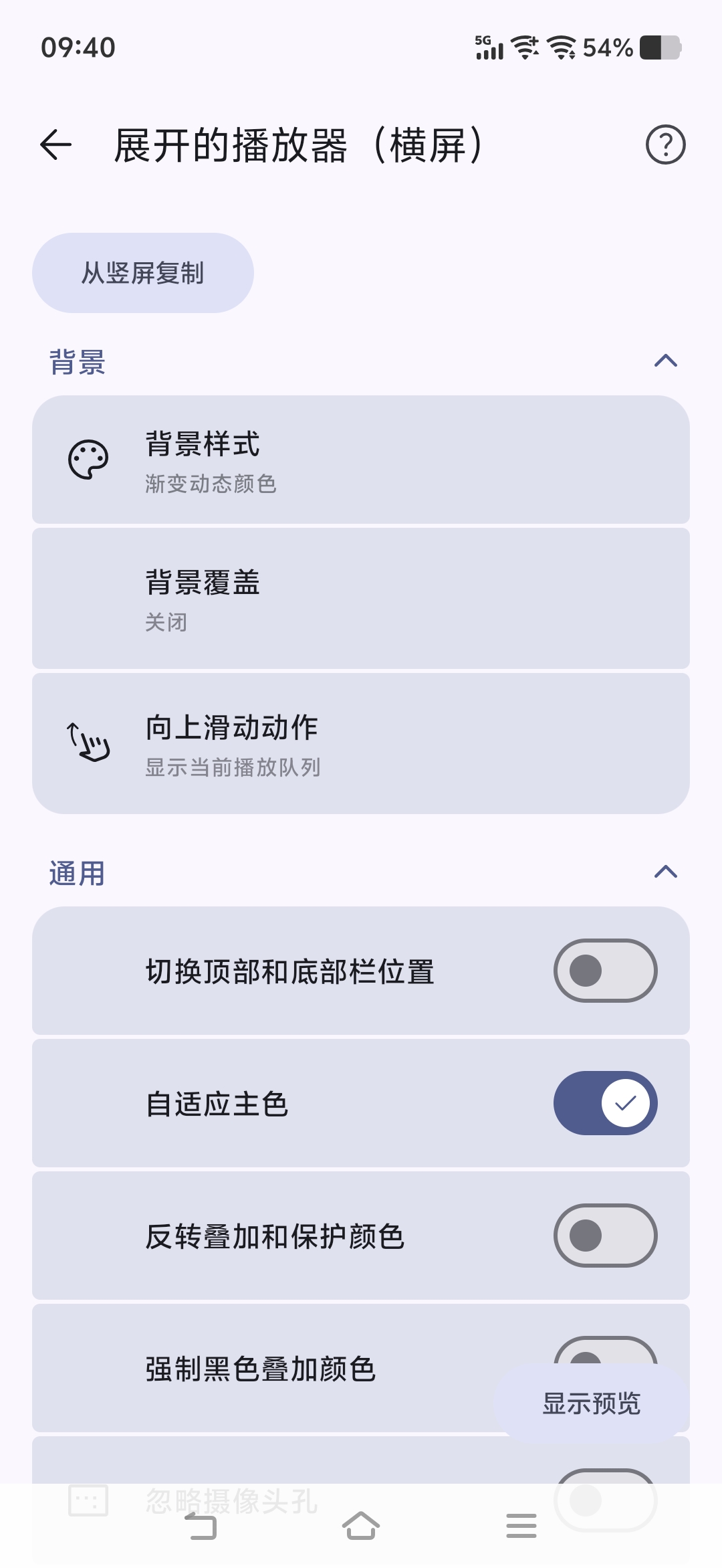
Task: Collapse the 背景 section
Action: pos(665,361)
